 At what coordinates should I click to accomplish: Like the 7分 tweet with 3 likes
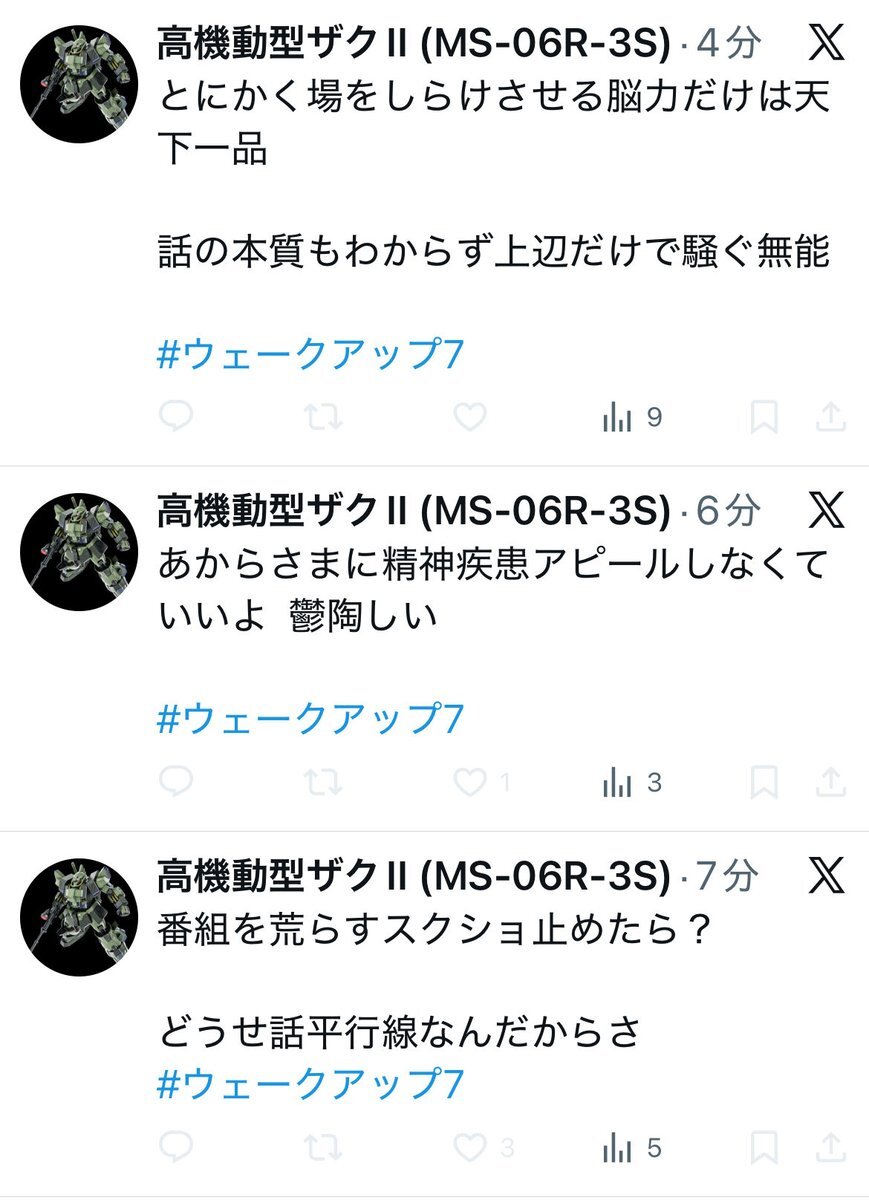469,1147
